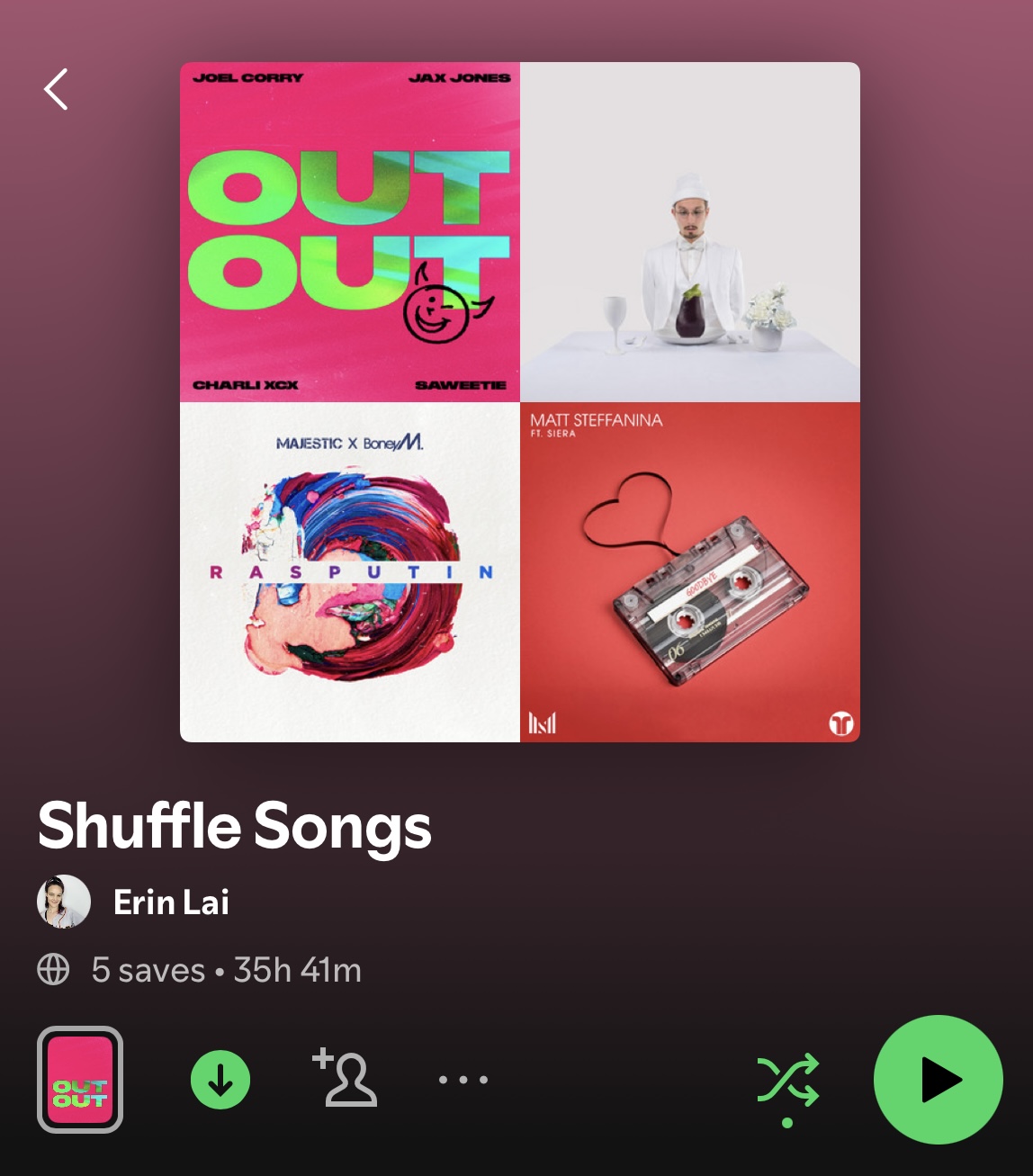Collapse the playlist view with the back arrow
This screenshot has height=1176, width=1033.
click(x=56, y=89)
